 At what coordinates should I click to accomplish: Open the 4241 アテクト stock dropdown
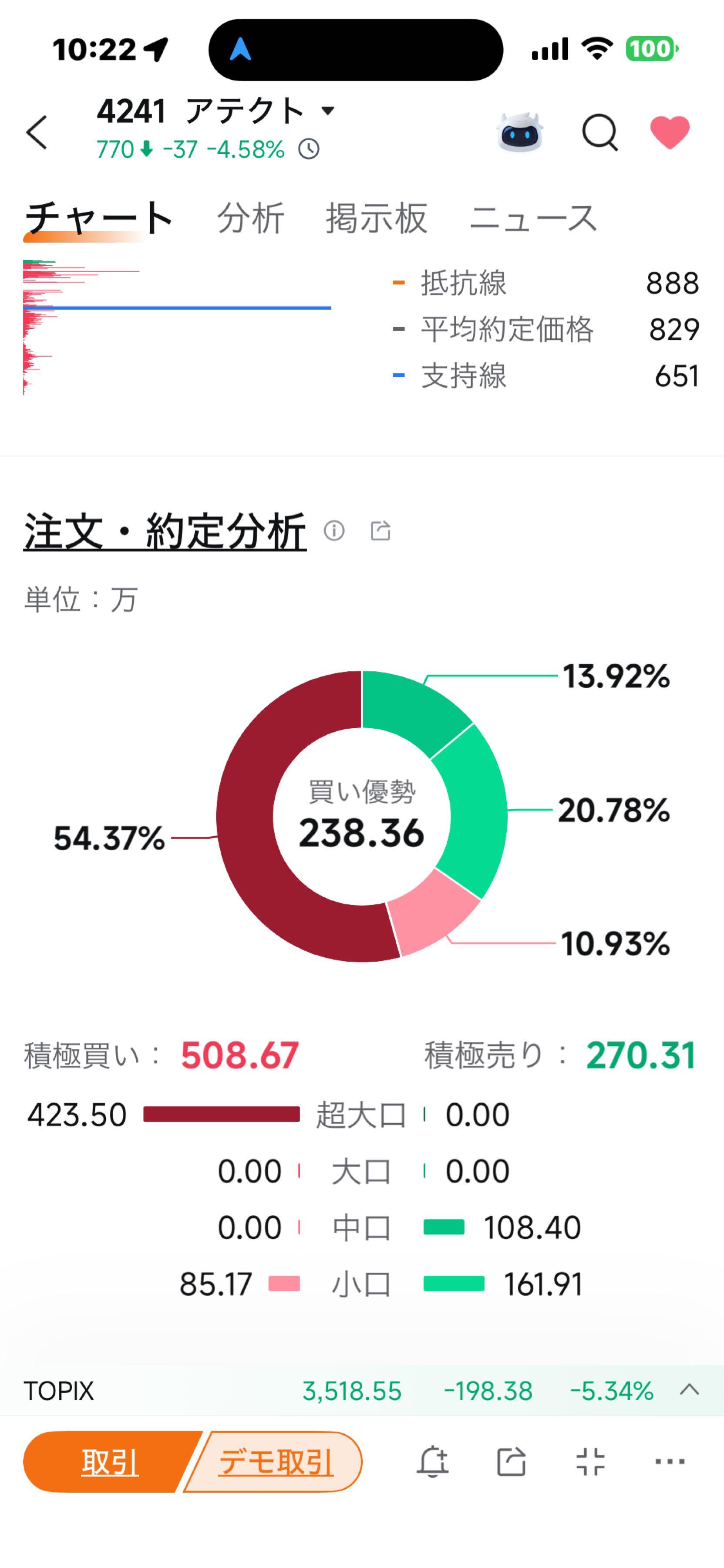click(328, 111)
